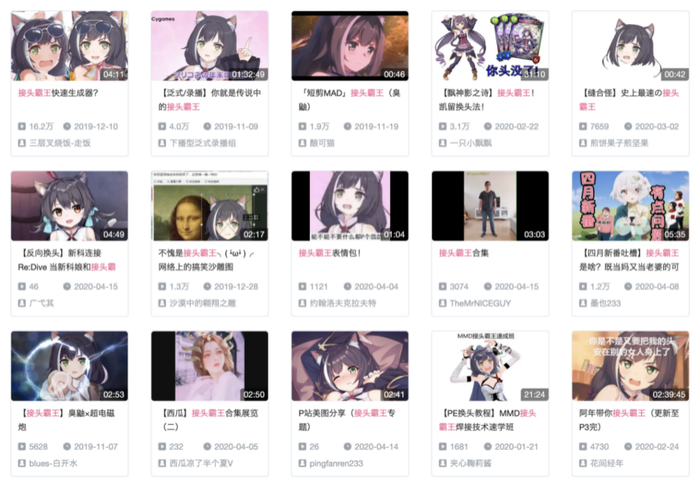The image size is (700, 483).
Task: Open the 【西瓜】接头霸王合集展览 (二) video
Action: (x=209, y=366)
